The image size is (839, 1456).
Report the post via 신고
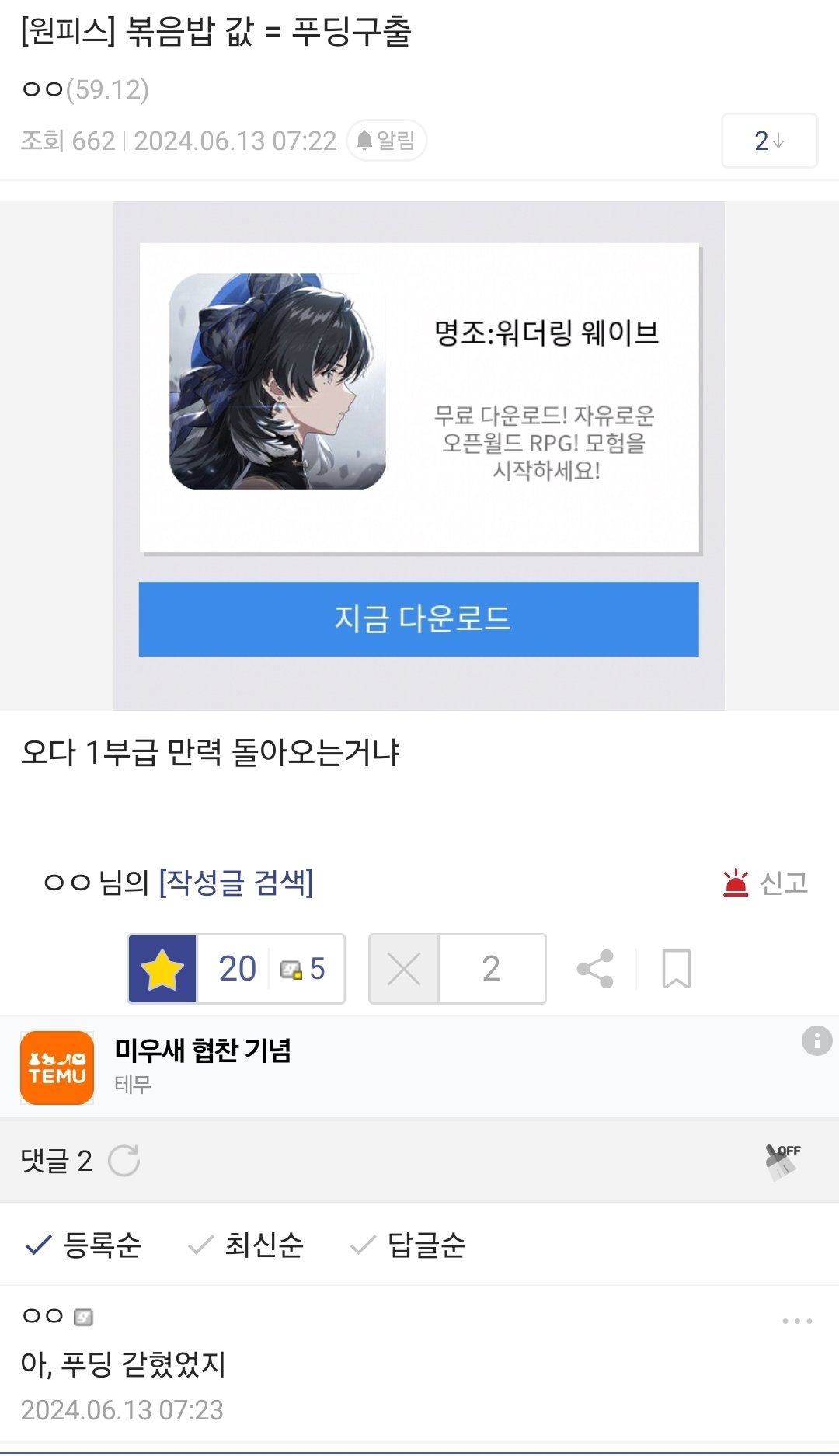point(766,883)
